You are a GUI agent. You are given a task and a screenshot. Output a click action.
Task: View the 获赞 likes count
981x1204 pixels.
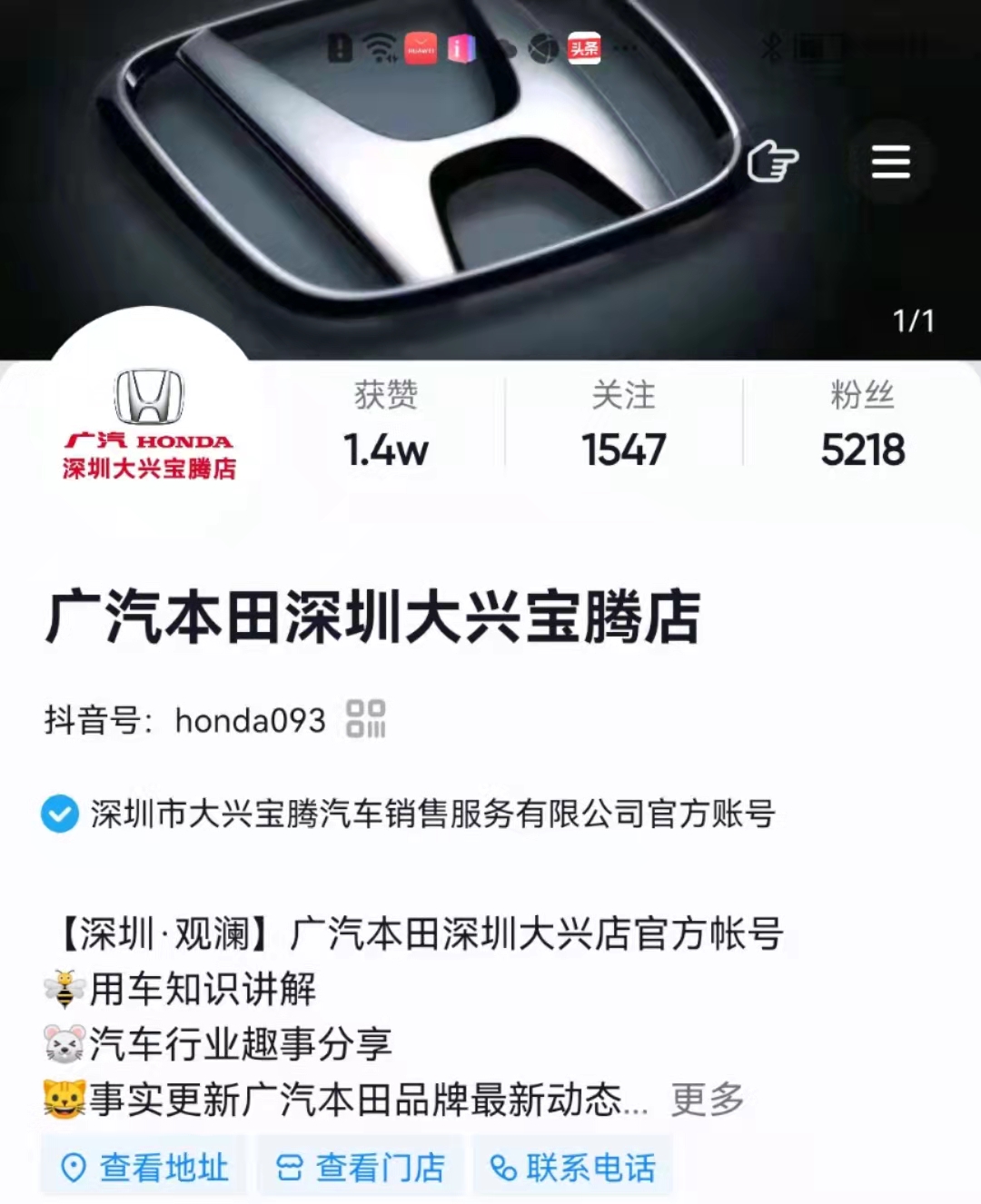tap(386, 425)
